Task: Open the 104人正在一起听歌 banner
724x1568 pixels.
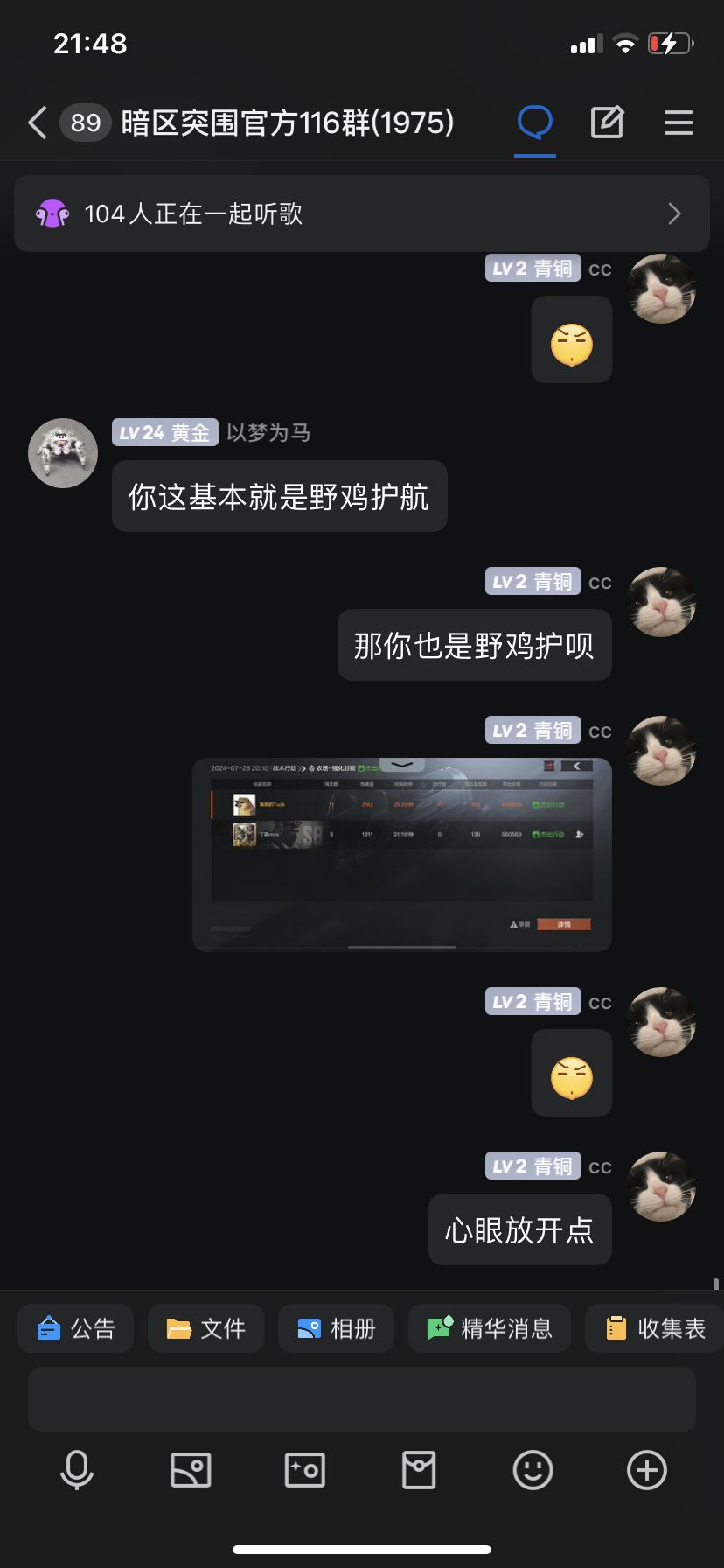Action: tap(362, 213)
